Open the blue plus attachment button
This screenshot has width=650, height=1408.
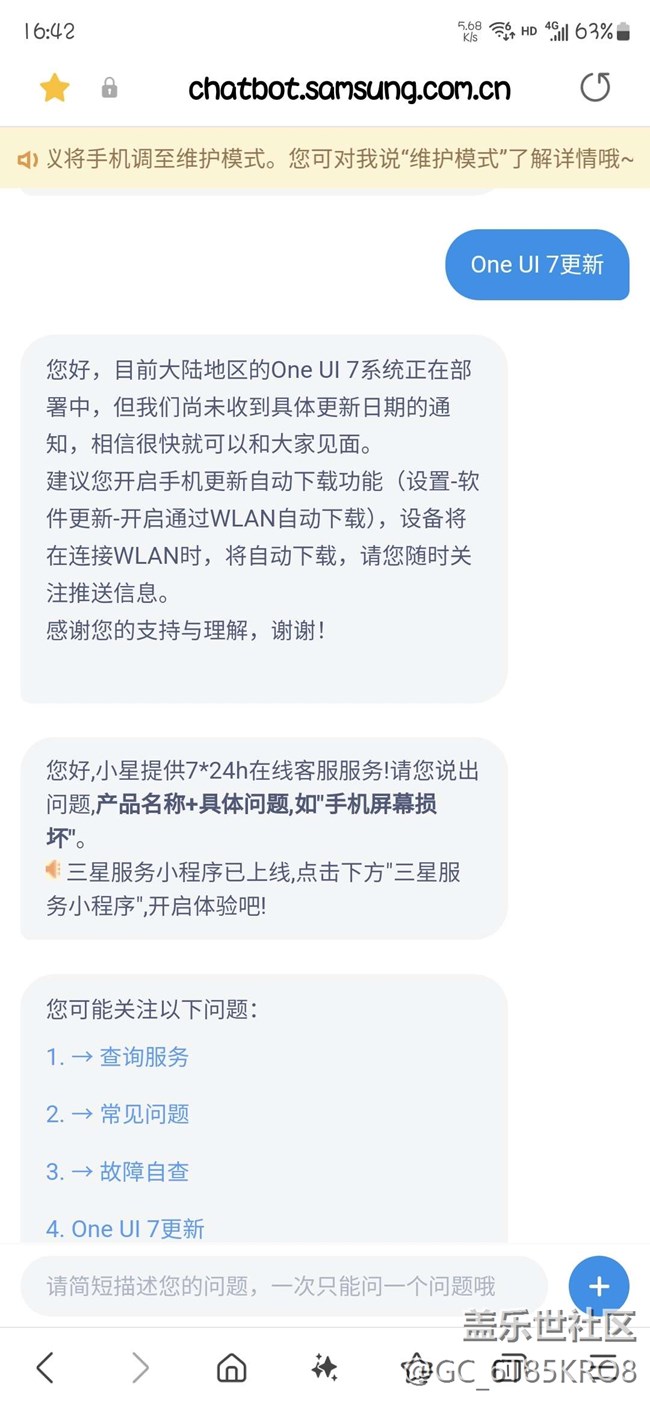pyautogui.click(x=598, y=1286)
